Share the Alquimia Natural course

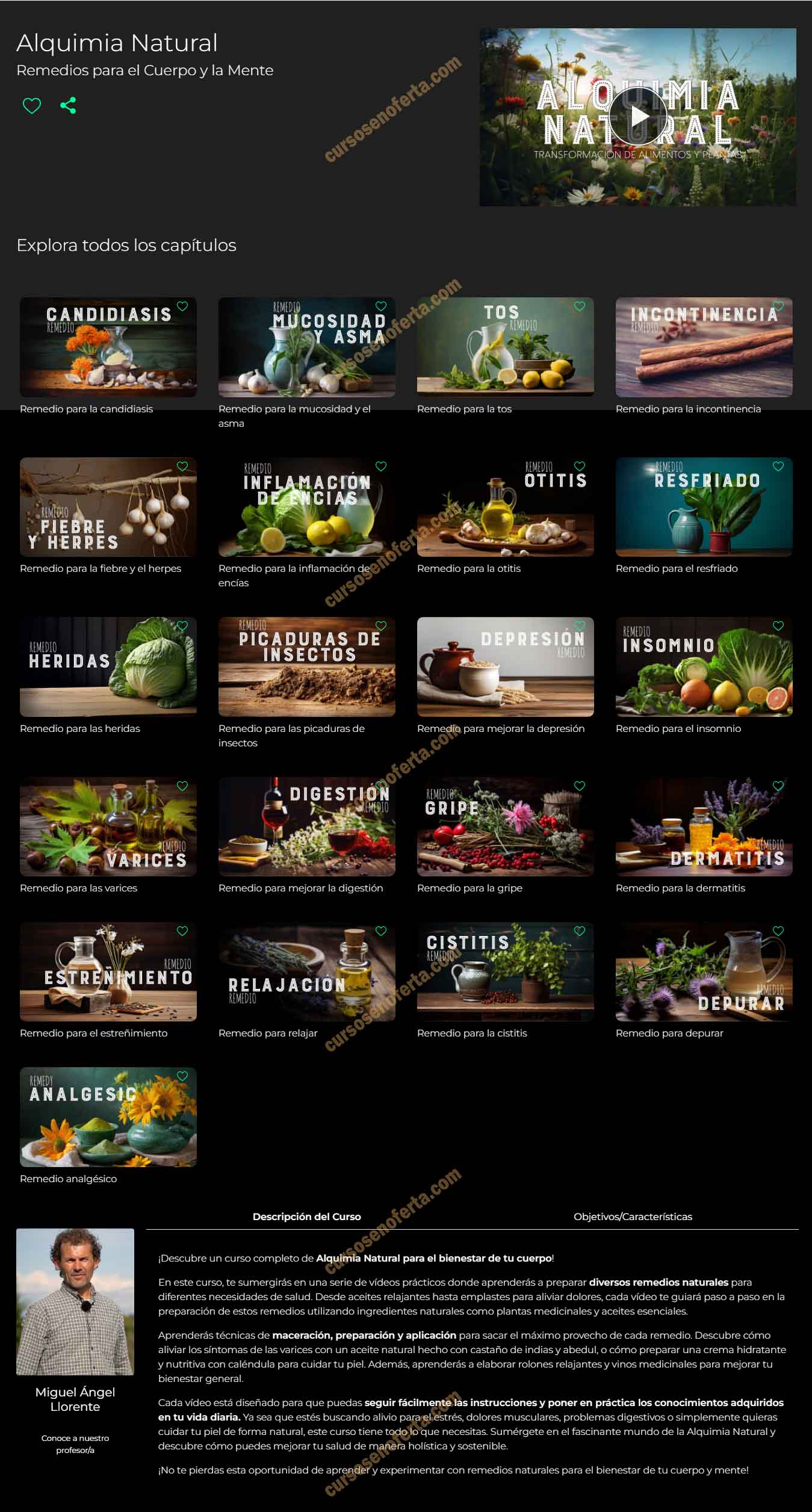click(68, 106)
